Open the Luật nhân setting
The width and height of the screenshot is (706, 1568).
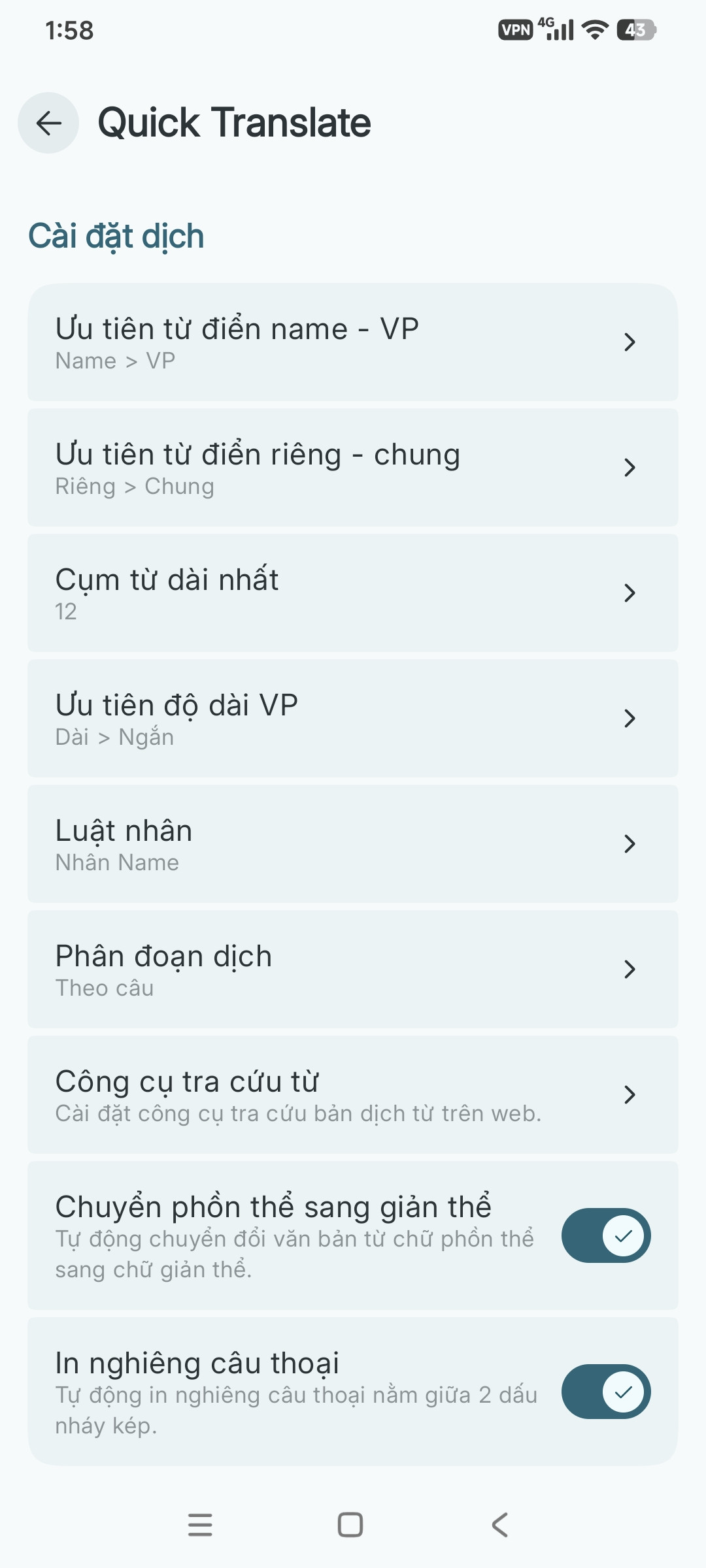pos(353,844)
